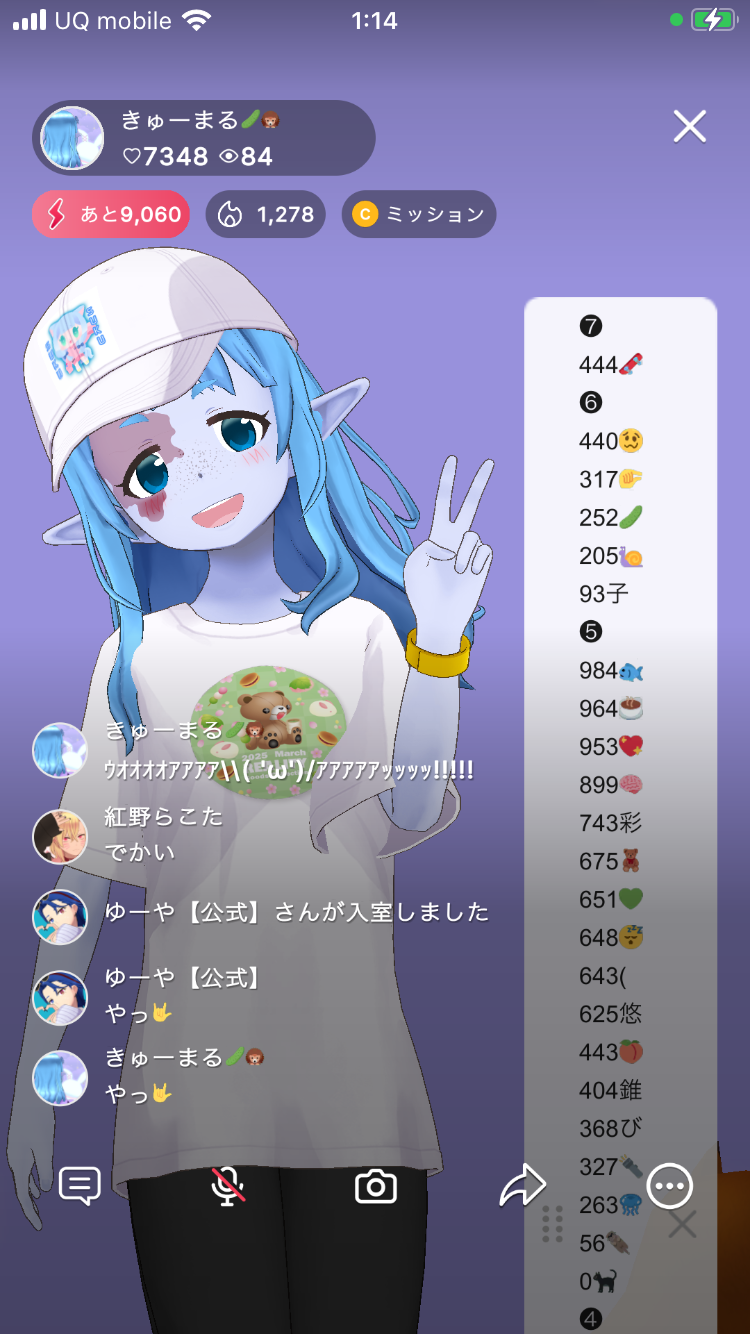
Task: Open the 1,278 flame points chip
Action: (x=266, y=214)
